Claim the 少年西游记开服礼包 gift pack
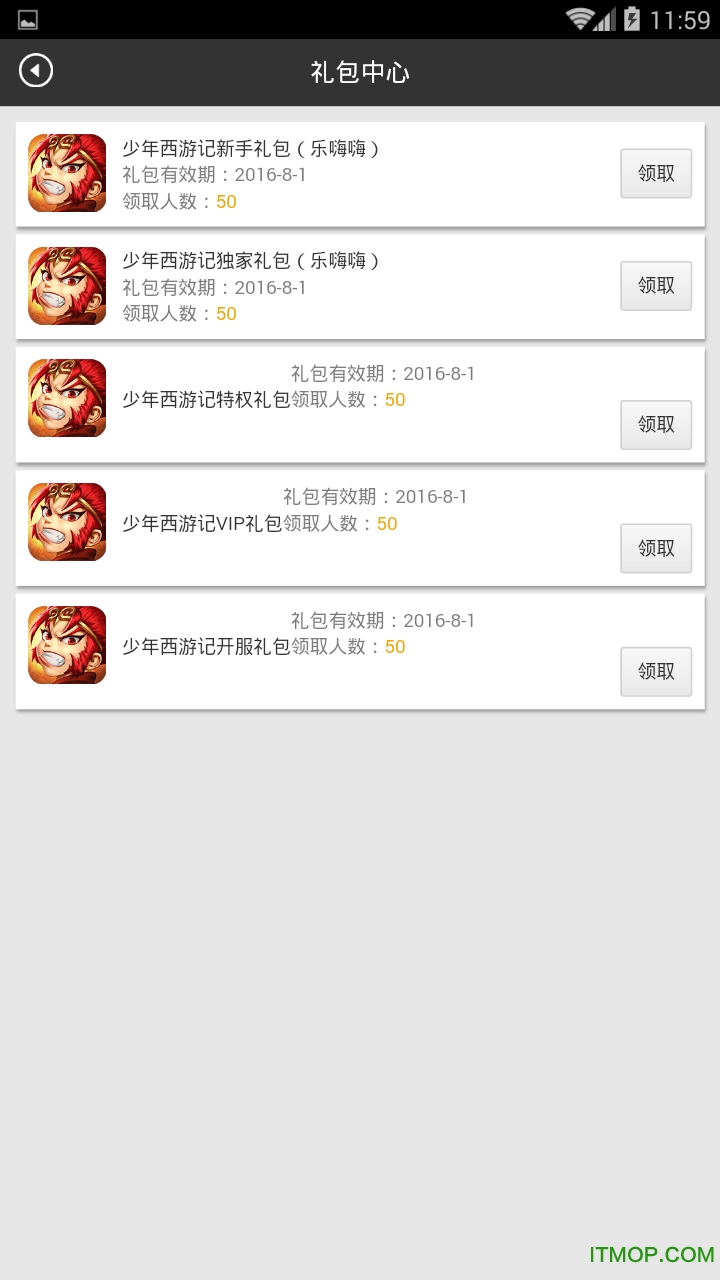Viewport: 720px width, 1280px height. pos(656,671)
